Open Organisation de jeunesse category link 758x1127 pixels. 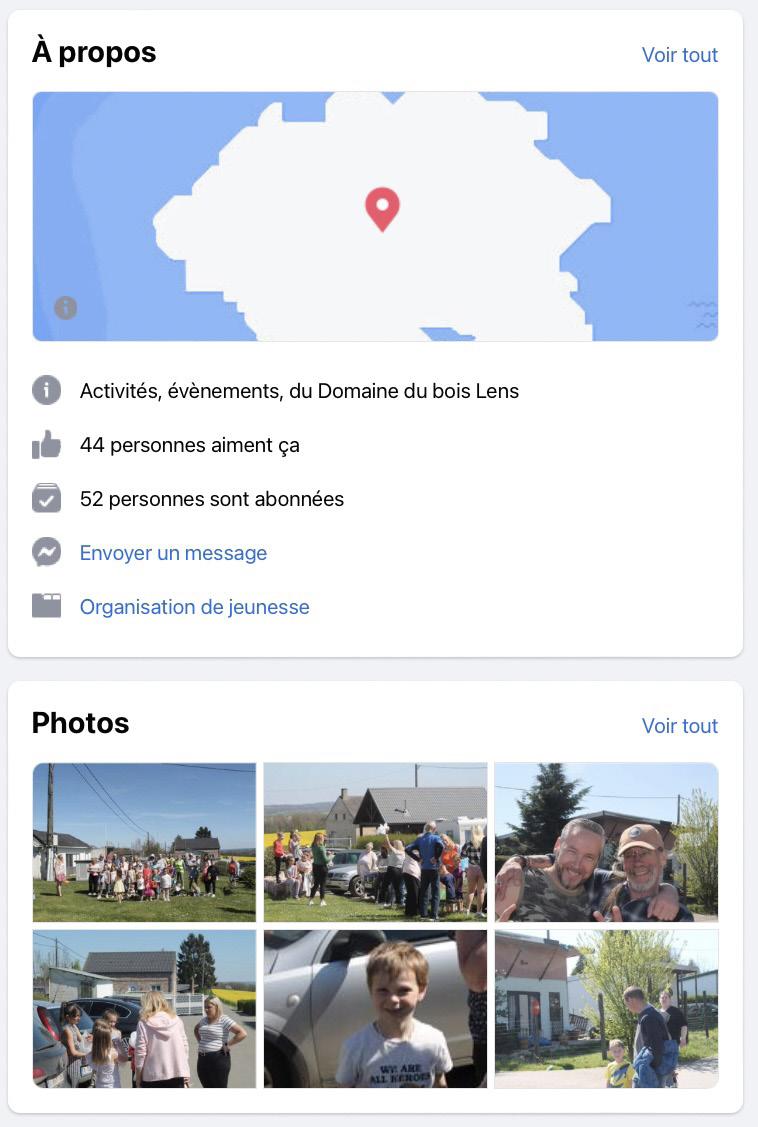point(194,607)
